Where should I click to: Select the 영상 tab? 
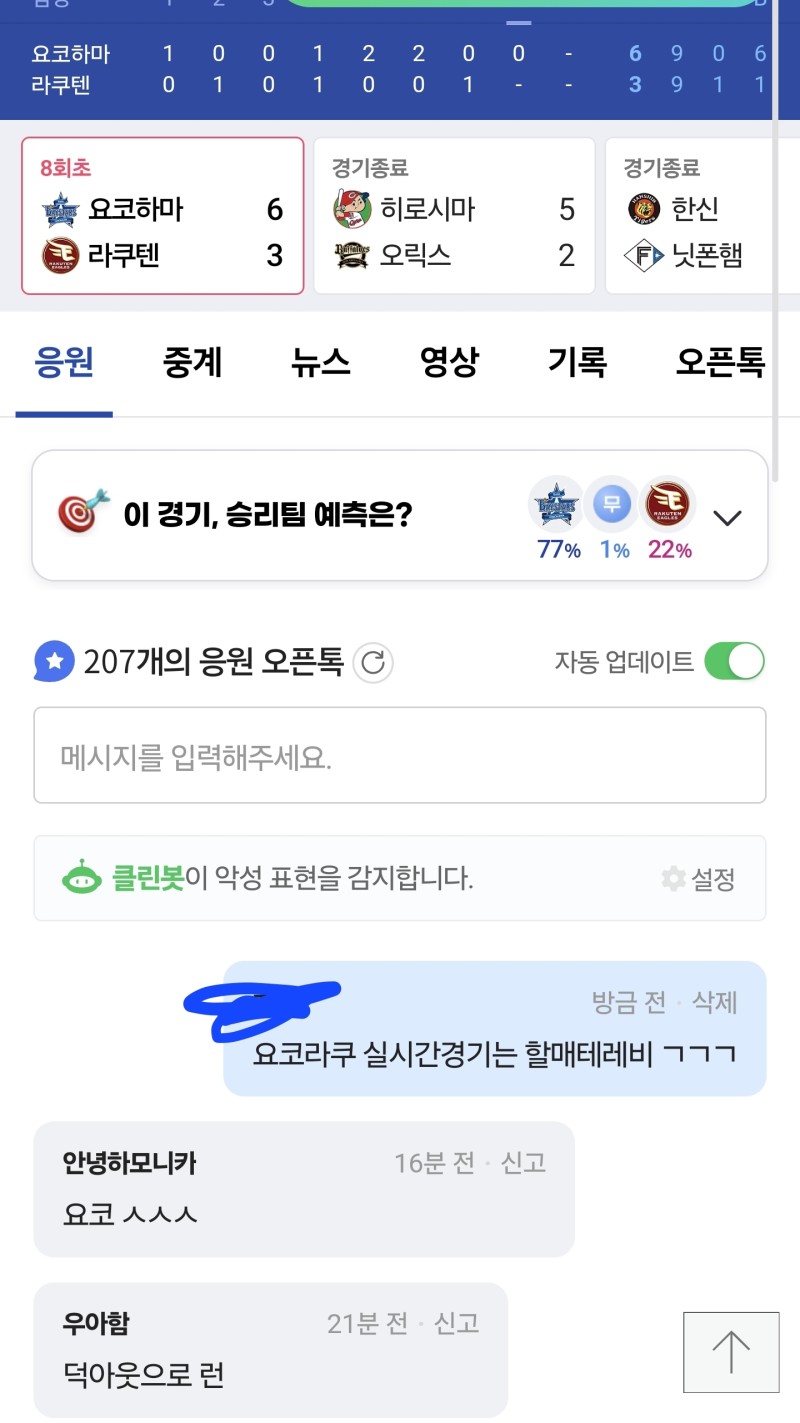click(449, 362)
